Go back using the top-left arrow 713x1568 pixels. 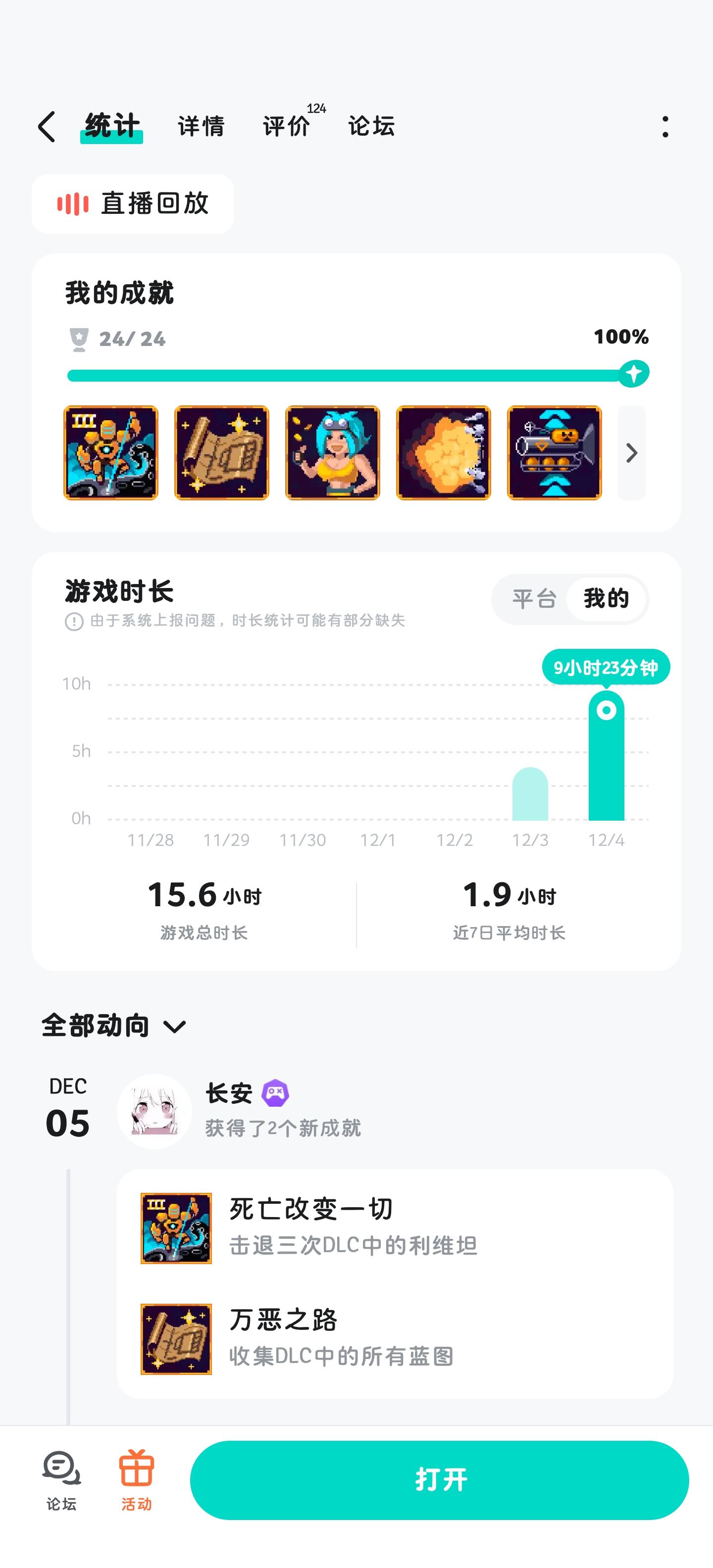tap(47, 127)
